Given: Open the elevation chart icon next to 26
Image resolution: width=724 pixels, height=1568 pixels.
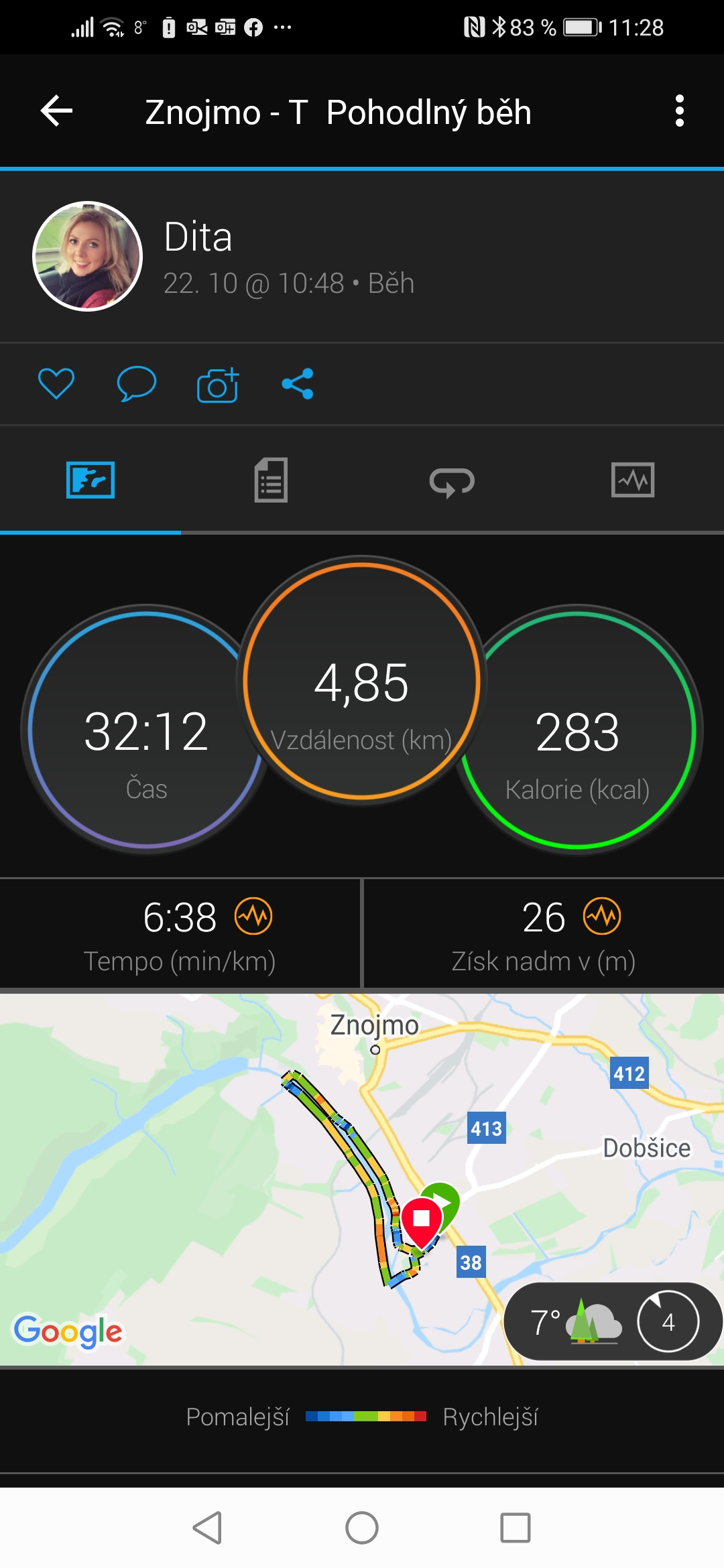Looking at the screenshot, I should 602,916.
